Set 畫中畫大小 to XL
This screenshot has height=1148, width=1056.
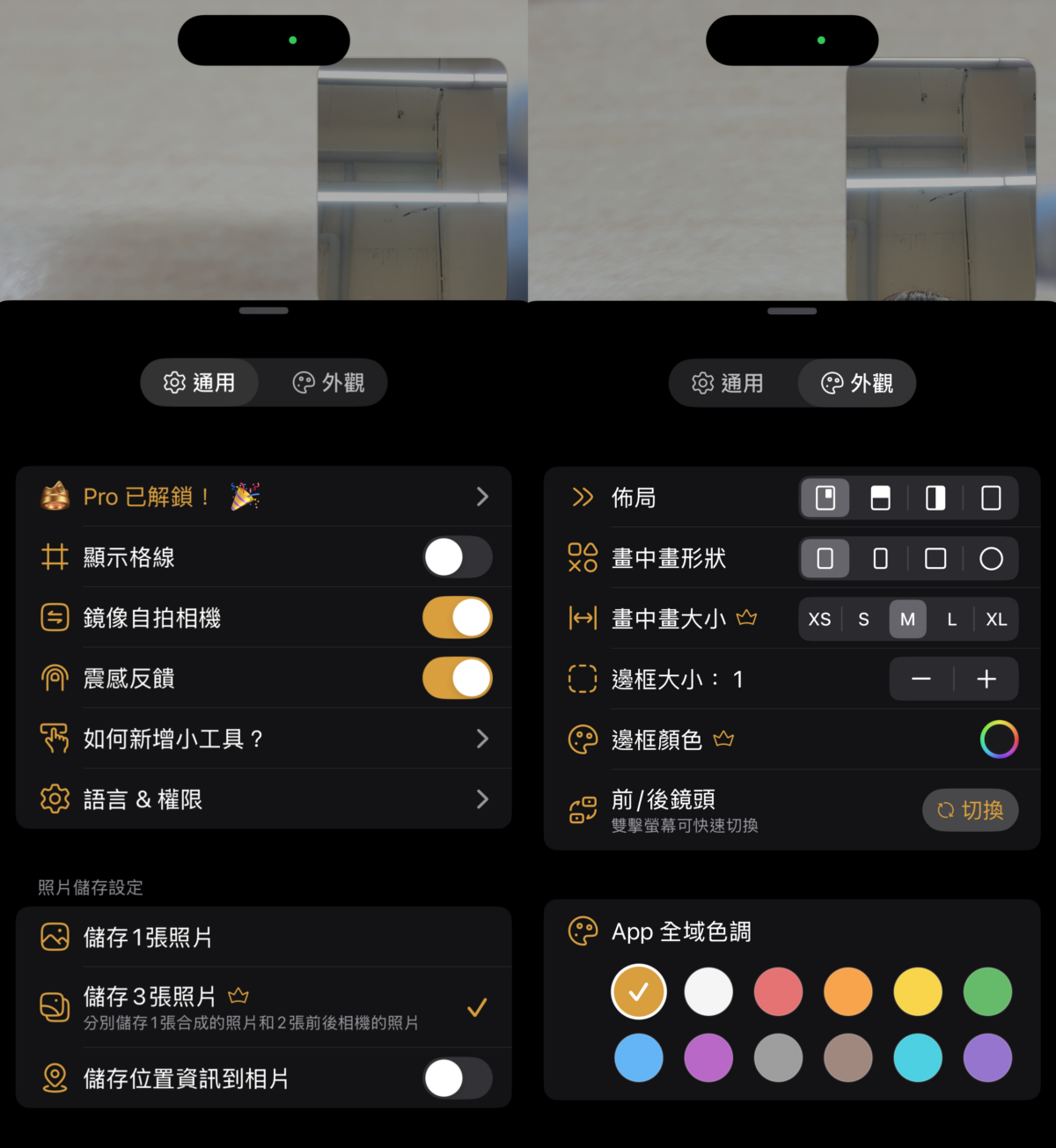pos(996,620)
